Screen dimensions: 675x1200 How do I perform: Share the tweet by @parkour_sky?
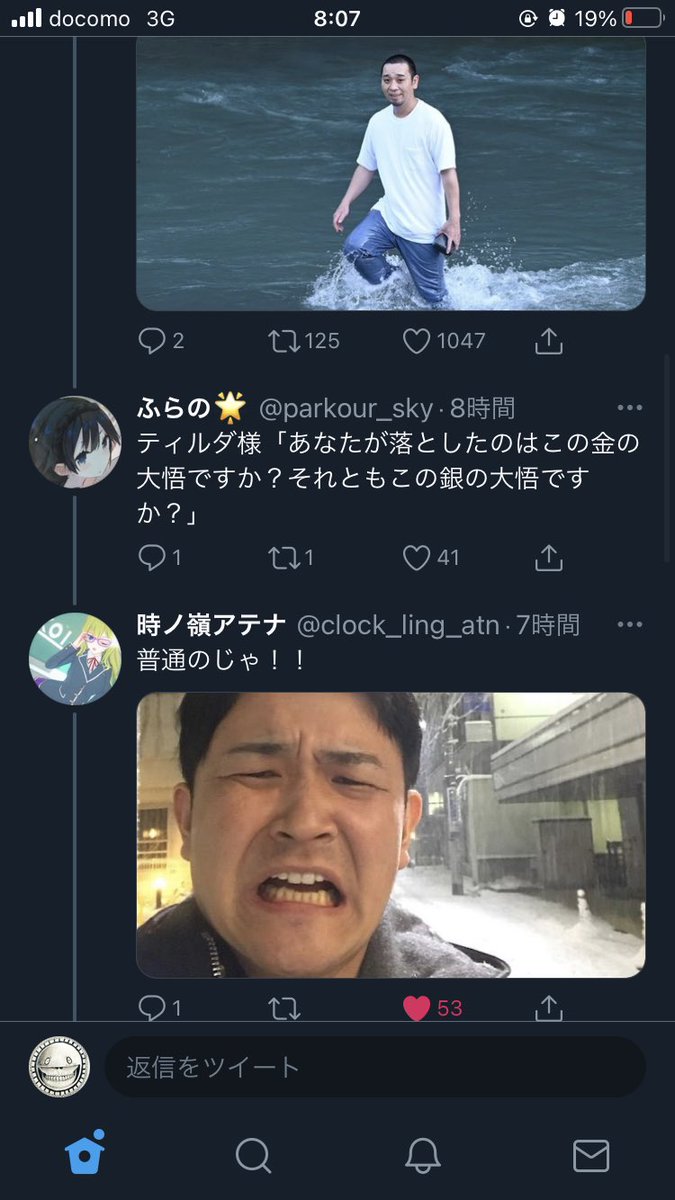tap(548, 557)
